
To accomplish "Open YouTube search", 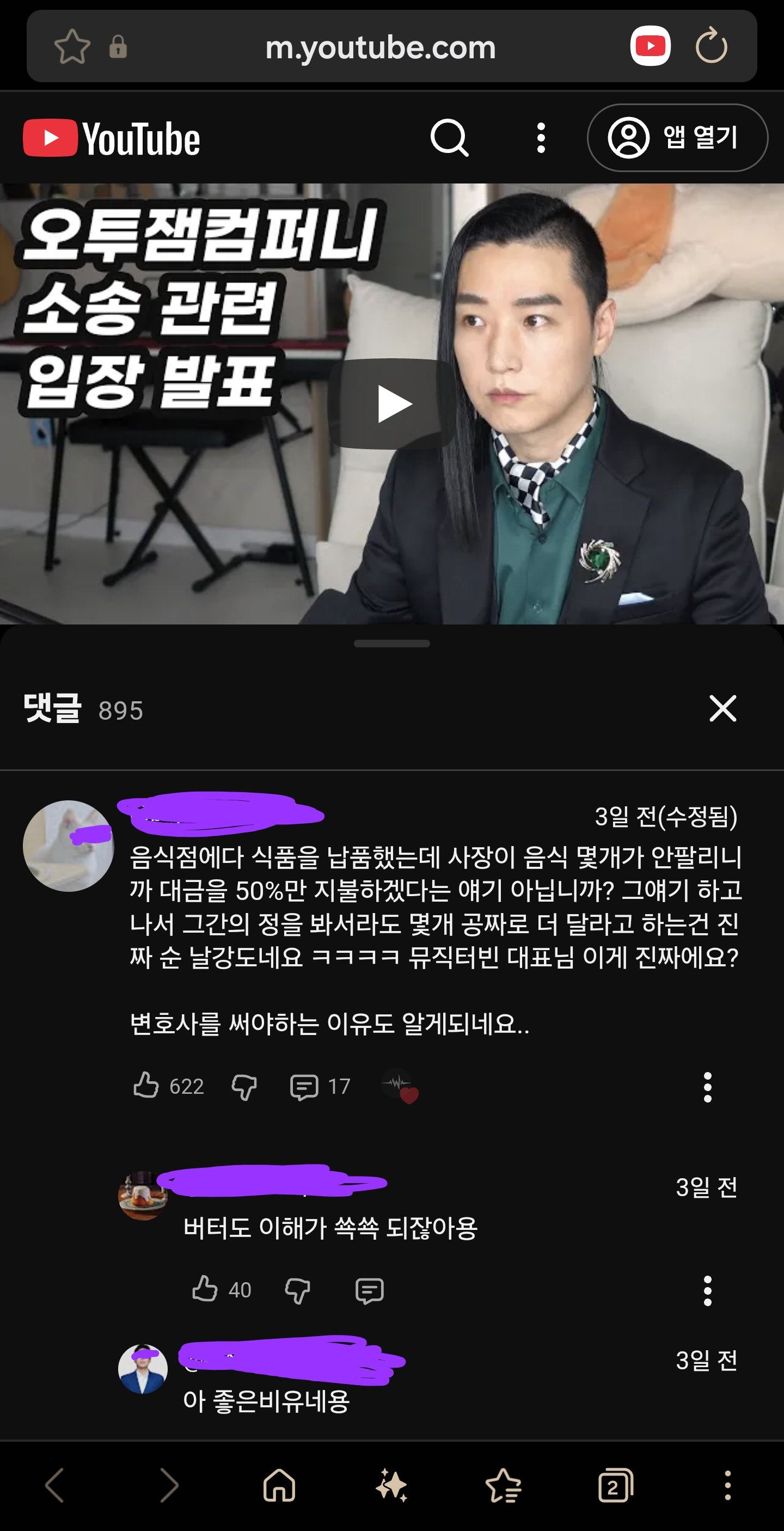I will [x=449, y=138].
